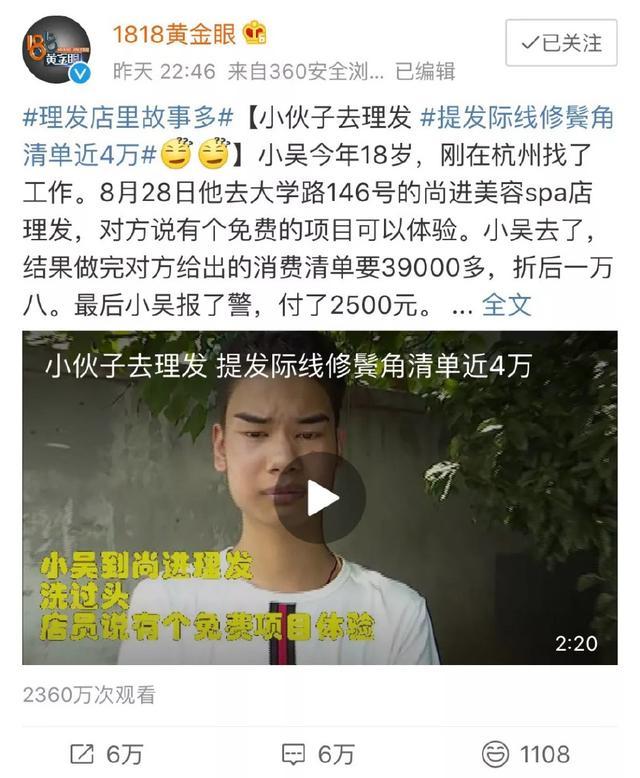
Task: Open the comments on this post
Action: point(318,752)
